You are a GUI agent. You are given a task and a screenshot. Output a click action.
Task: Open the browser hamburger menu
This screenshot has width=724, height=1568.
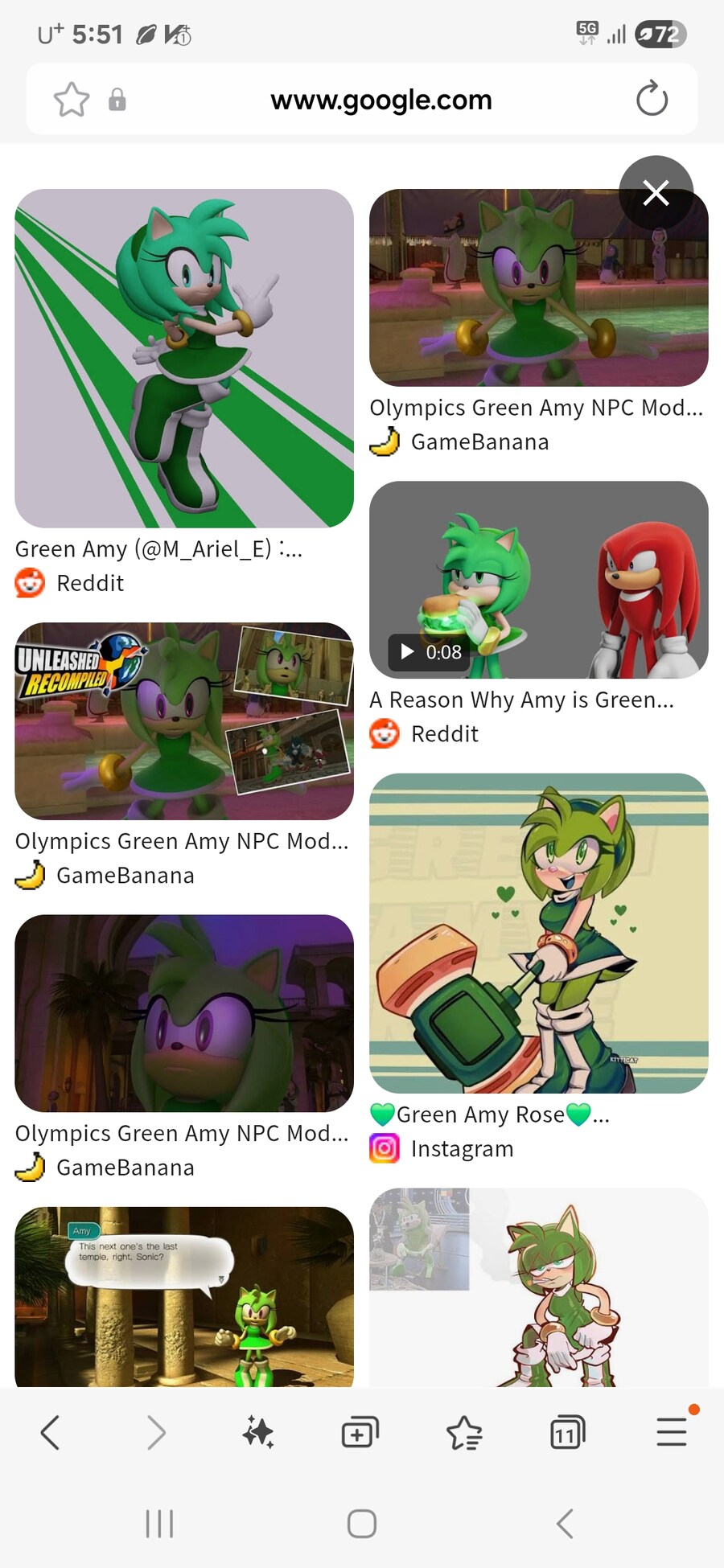[671, 1433]
